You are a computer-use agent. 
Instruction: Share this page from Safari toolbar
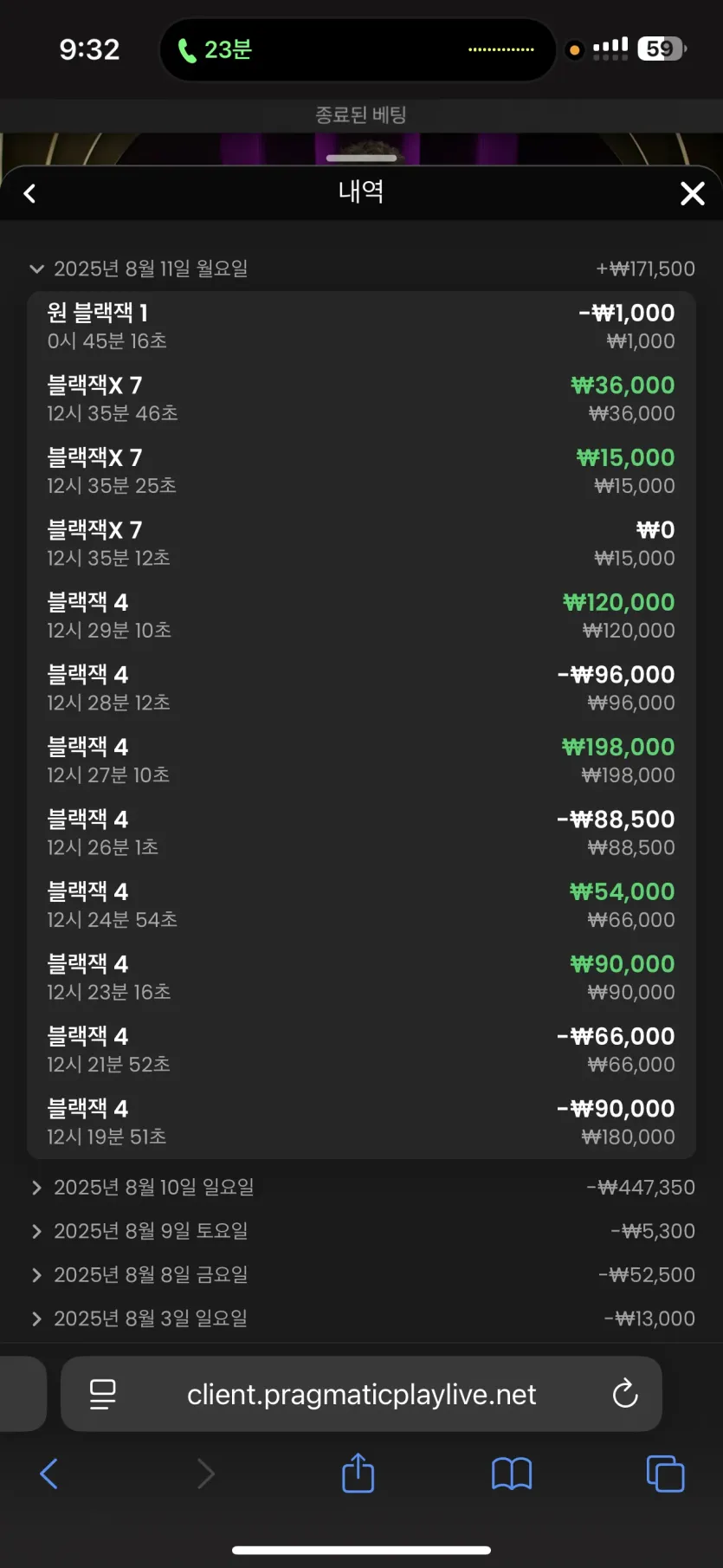[x=358, y=1474]
